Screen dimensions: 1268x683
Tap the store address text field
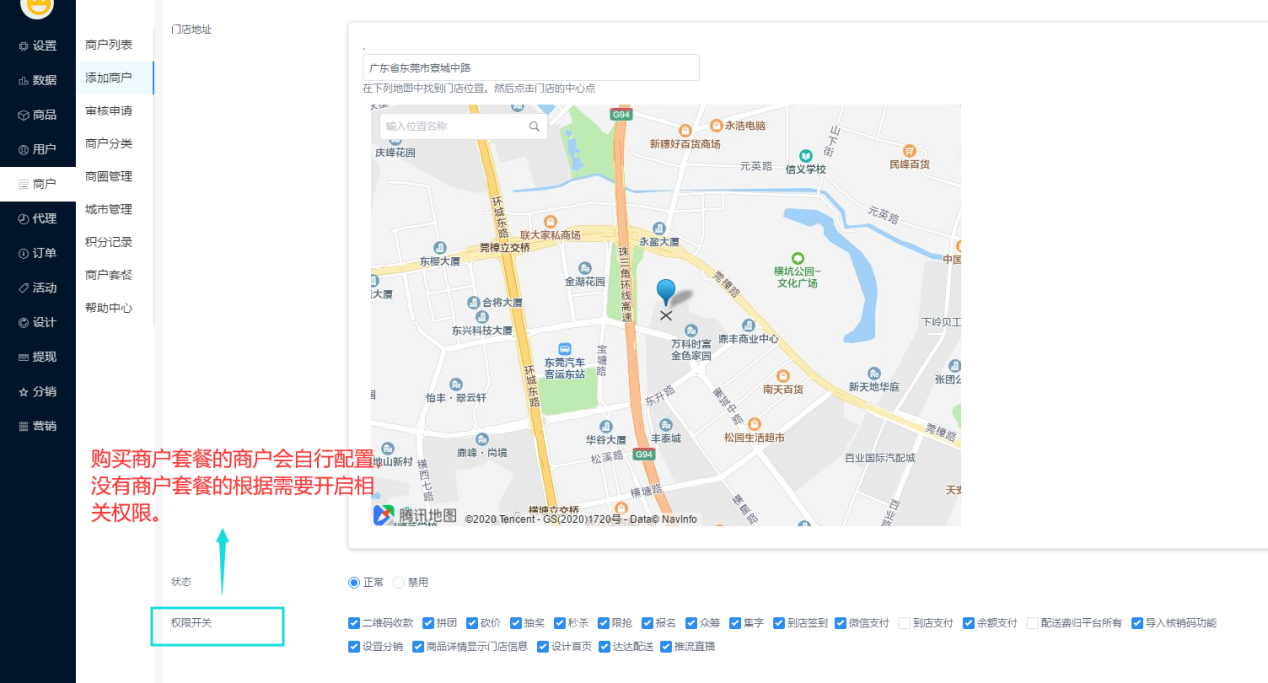point(530,68)
